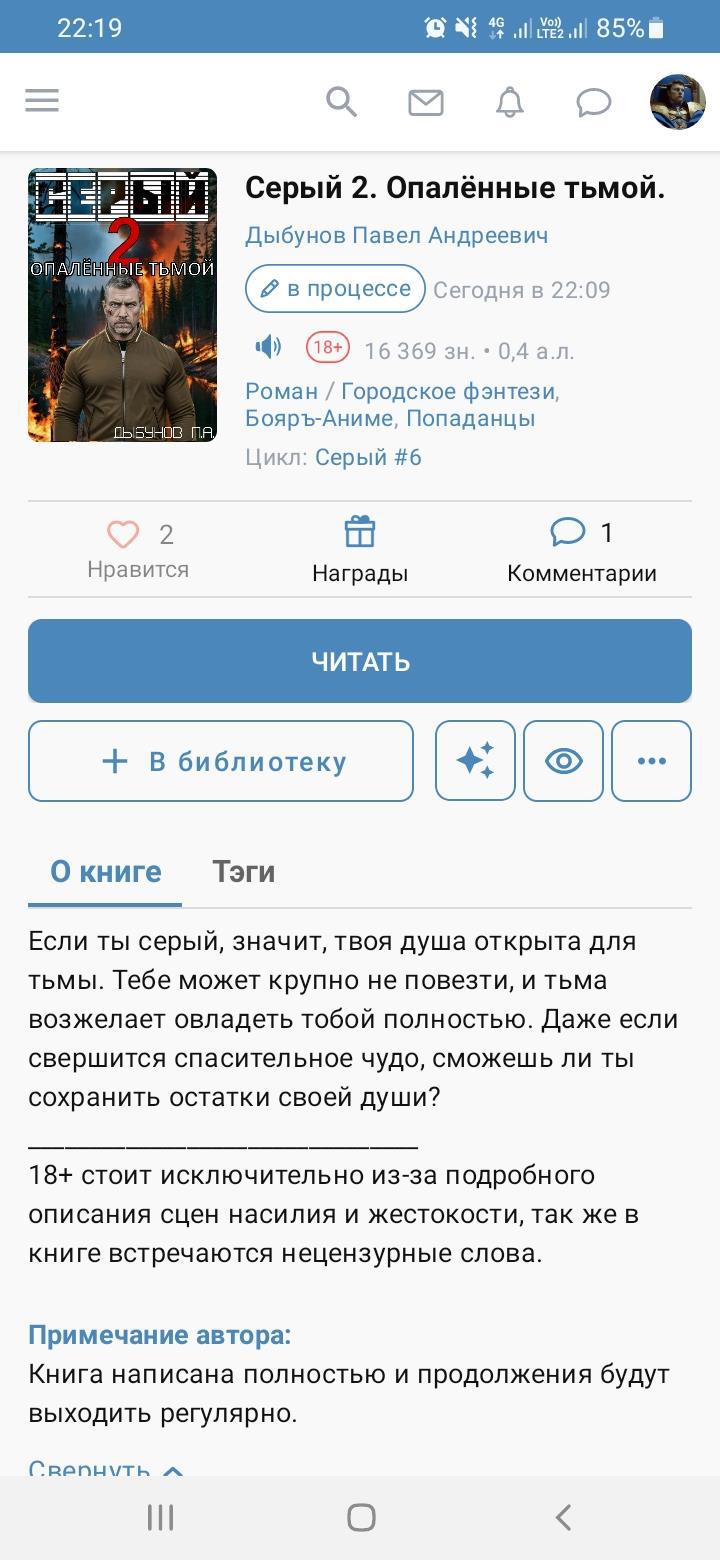Open the profile avatar

coord(677,101)
